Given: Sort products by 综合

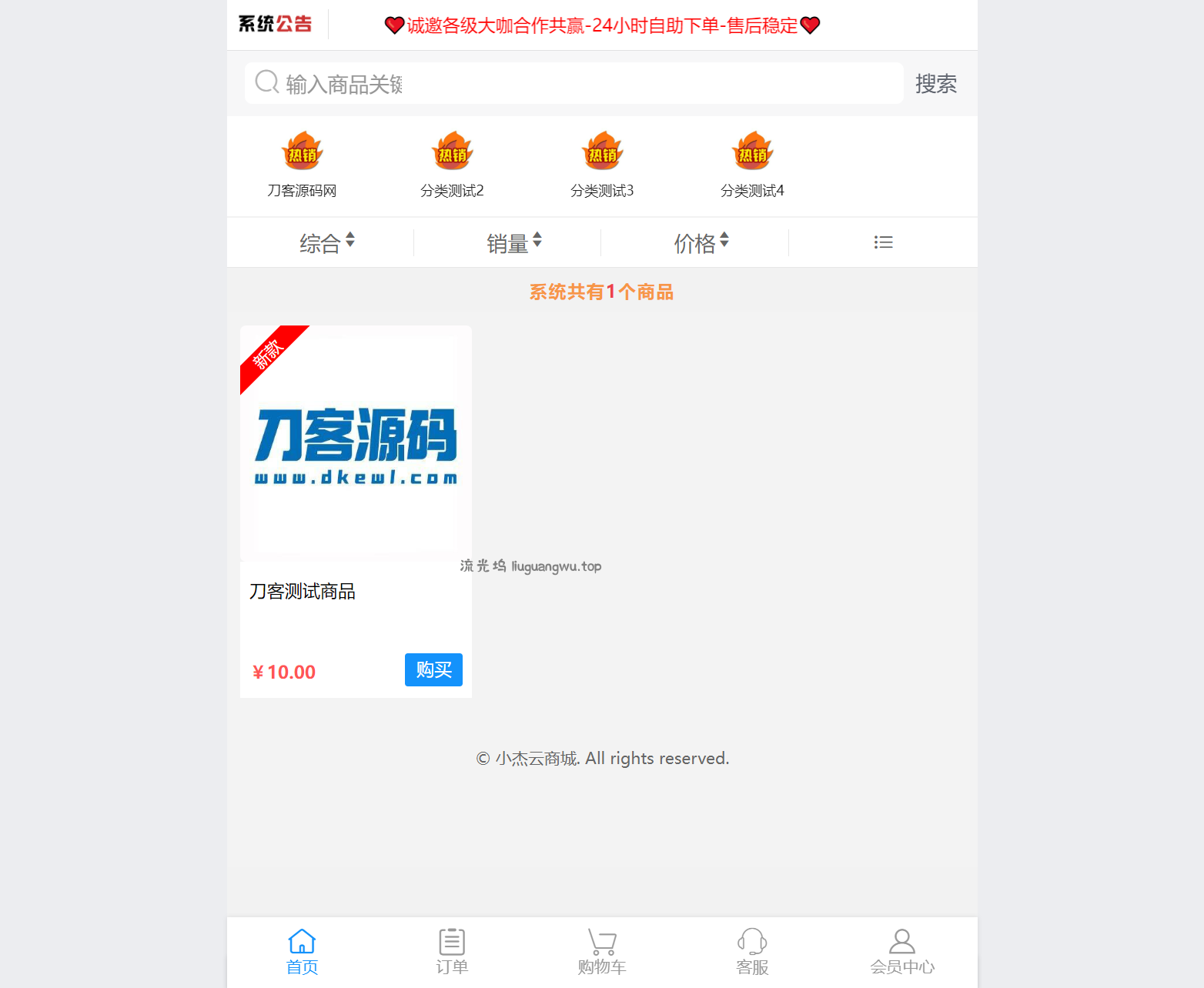Looking at the screenshot, I should (x=326, y=243).
